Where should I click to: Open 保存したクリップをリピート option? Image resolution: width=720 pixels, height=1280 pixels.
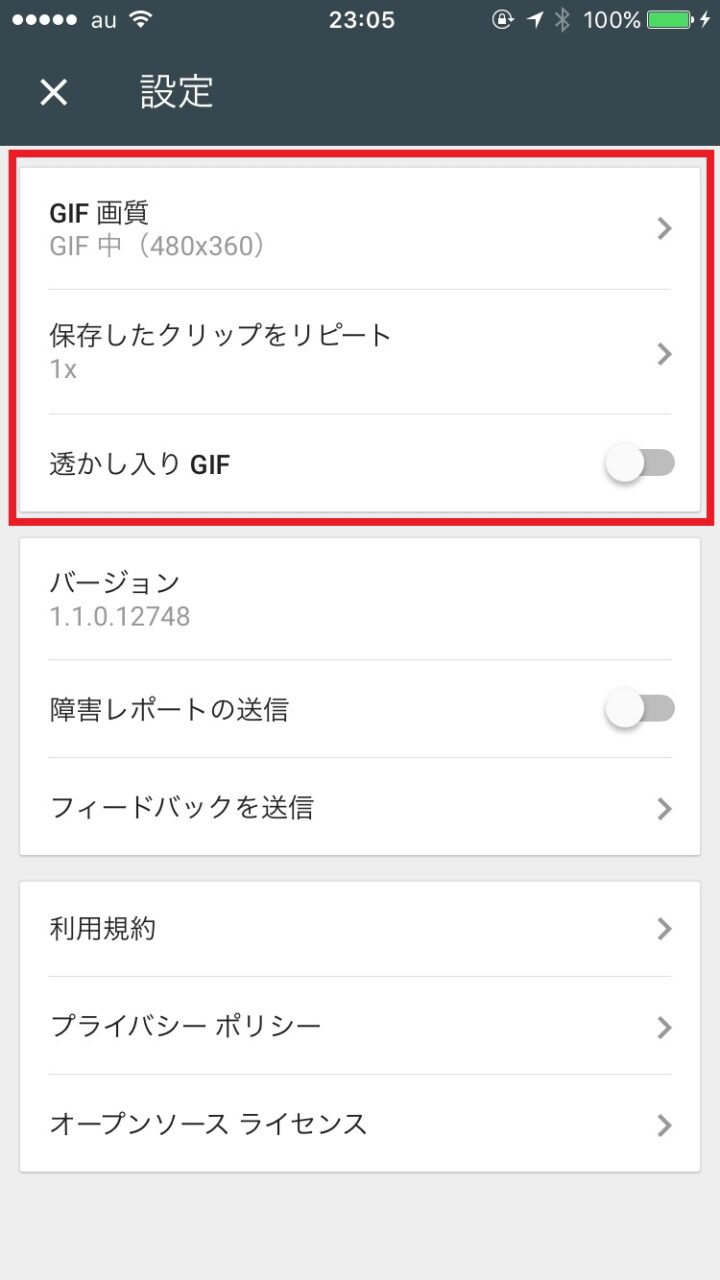(x=360, y=352)
